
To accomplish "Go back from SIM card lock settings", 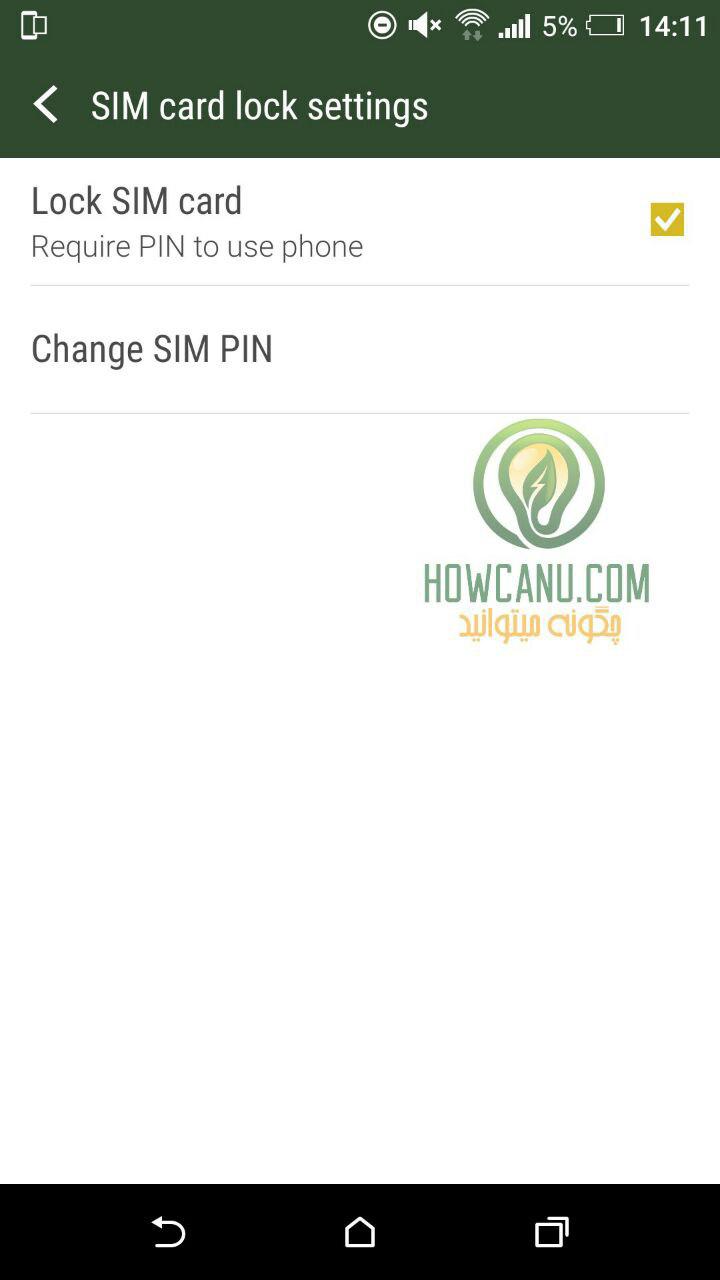I will click(x=46, y=105).
